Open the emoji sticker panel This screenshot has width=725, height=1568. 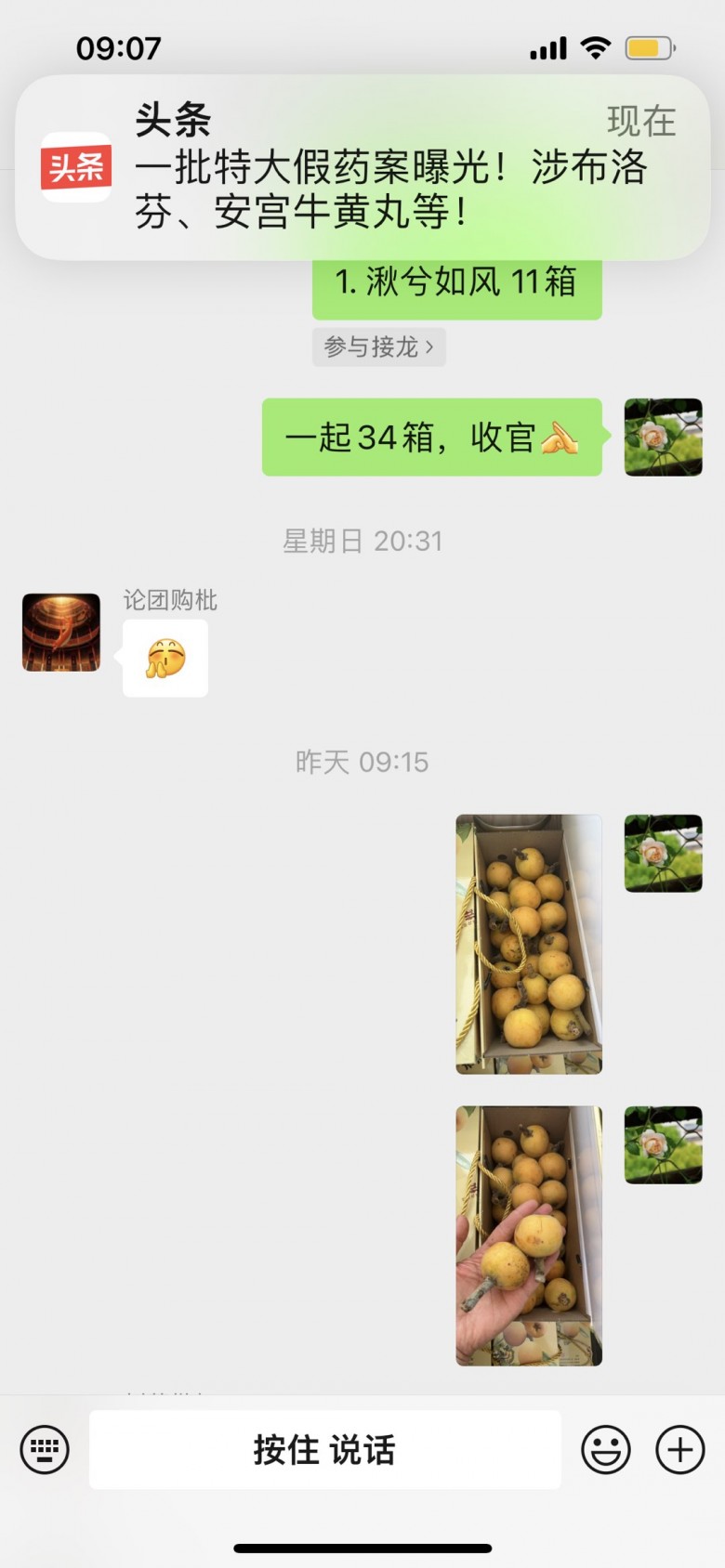click(606, 1449)
